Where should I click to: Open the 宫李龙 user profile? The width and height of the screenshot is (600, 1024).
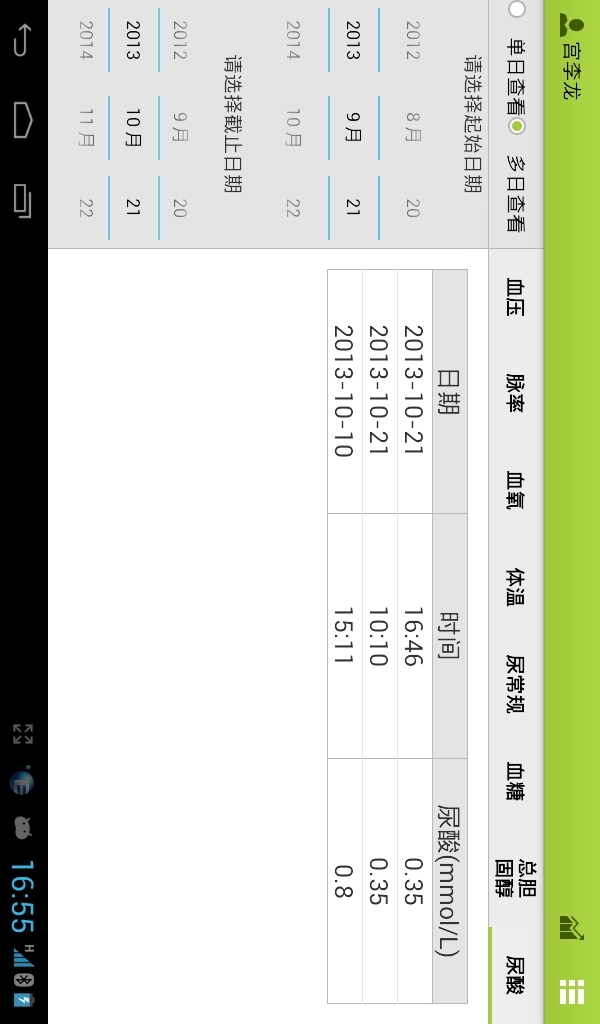coord(571,58)
